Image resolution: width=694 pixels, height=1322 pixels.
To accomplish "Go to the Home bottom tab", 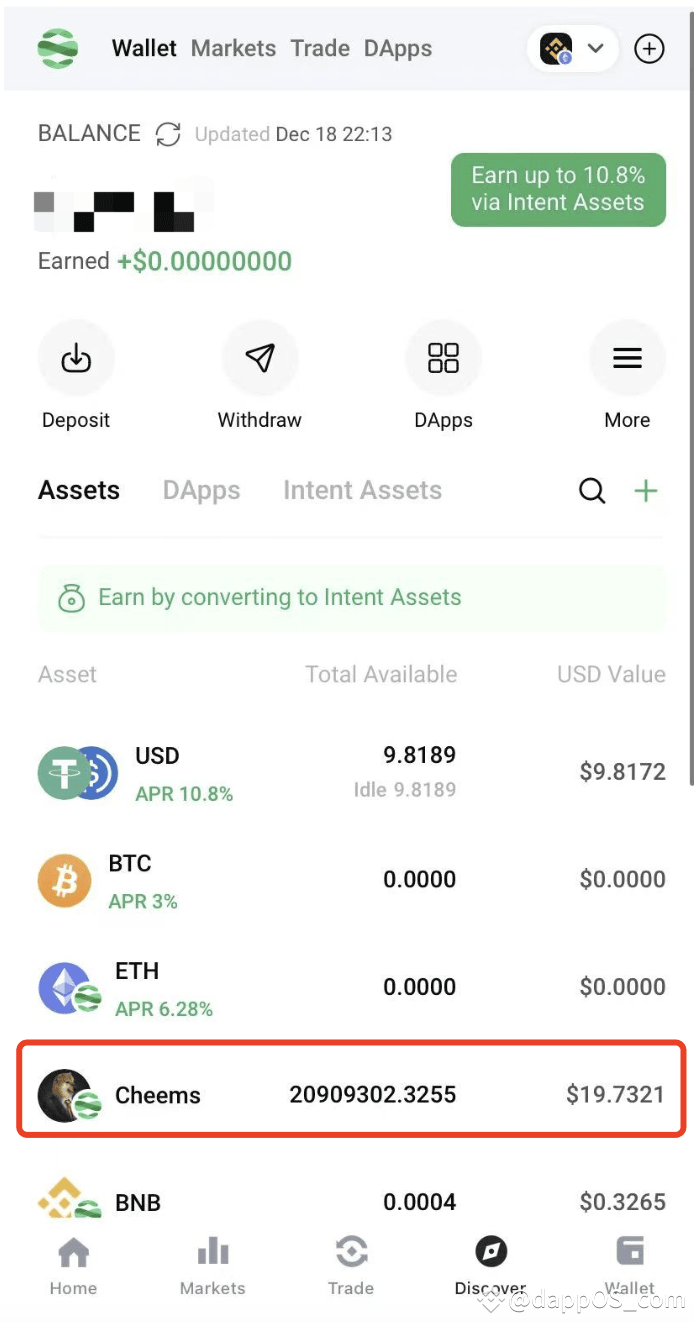I will pos(73,1264).
